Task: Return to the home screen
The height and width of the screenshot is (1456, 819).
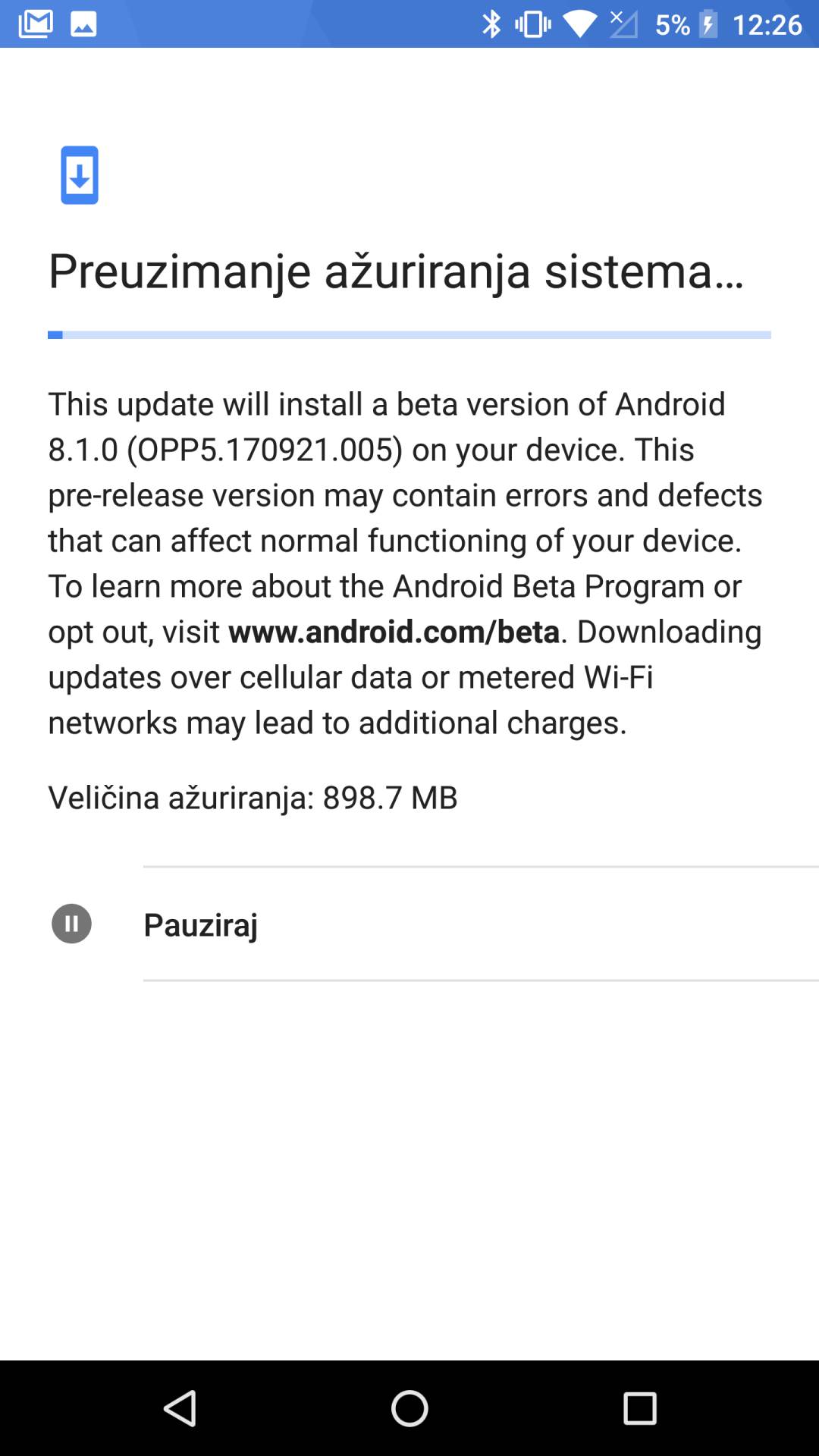Action: point(409,1408)
